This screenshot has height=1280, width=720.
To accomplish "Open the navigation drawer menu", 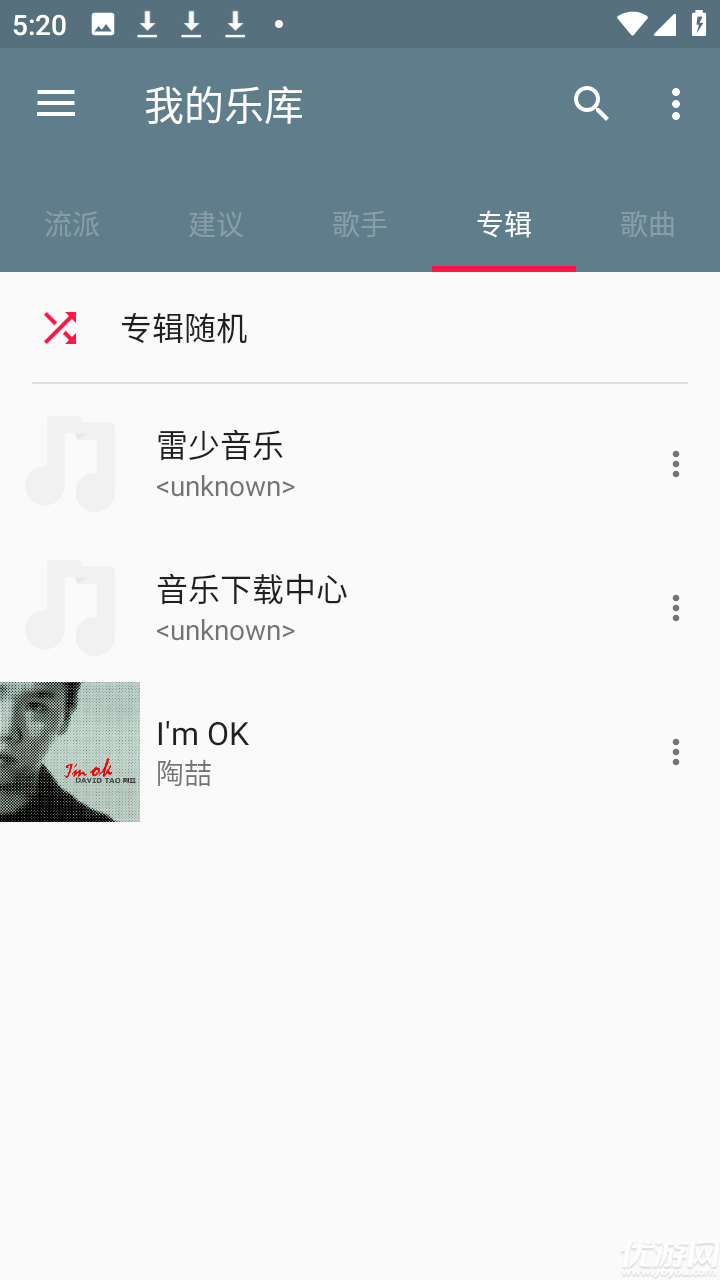I will point(56,104).
